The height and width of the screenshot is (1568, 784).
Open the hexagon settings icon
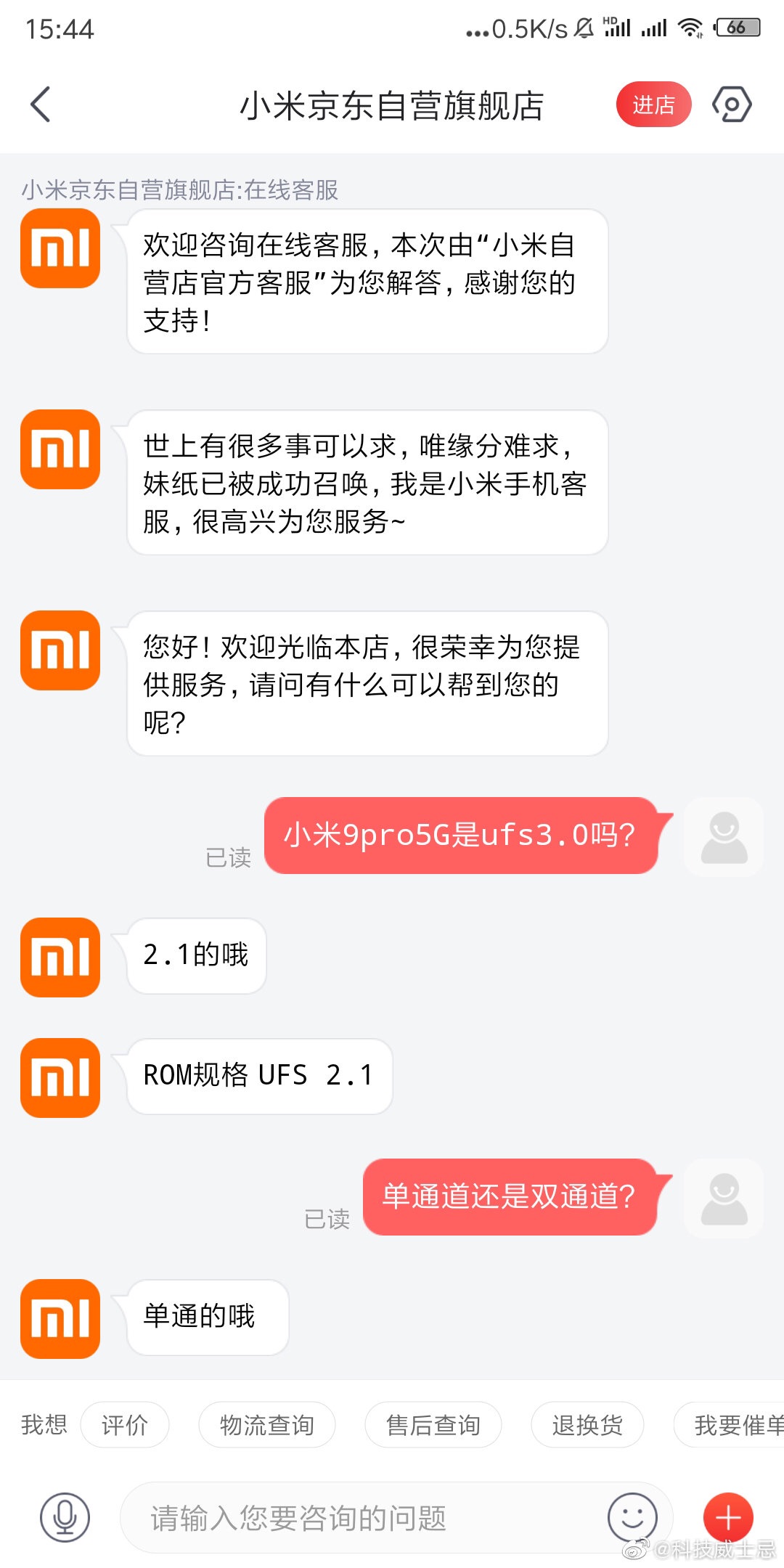732,105
